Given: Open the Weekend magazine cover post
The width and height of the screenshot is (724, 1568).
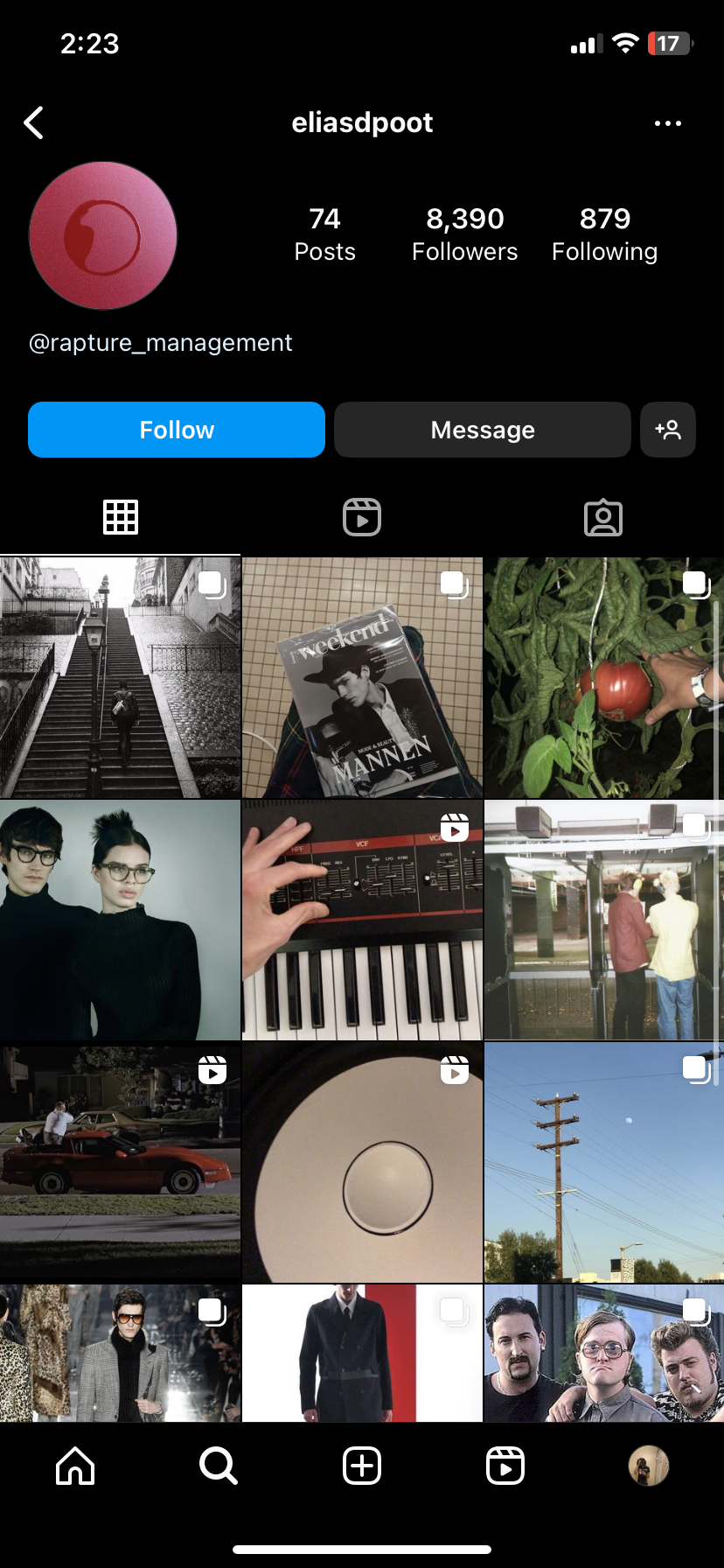Looking at the screenshot, I should pyautogui.click(x=362, y=677).
